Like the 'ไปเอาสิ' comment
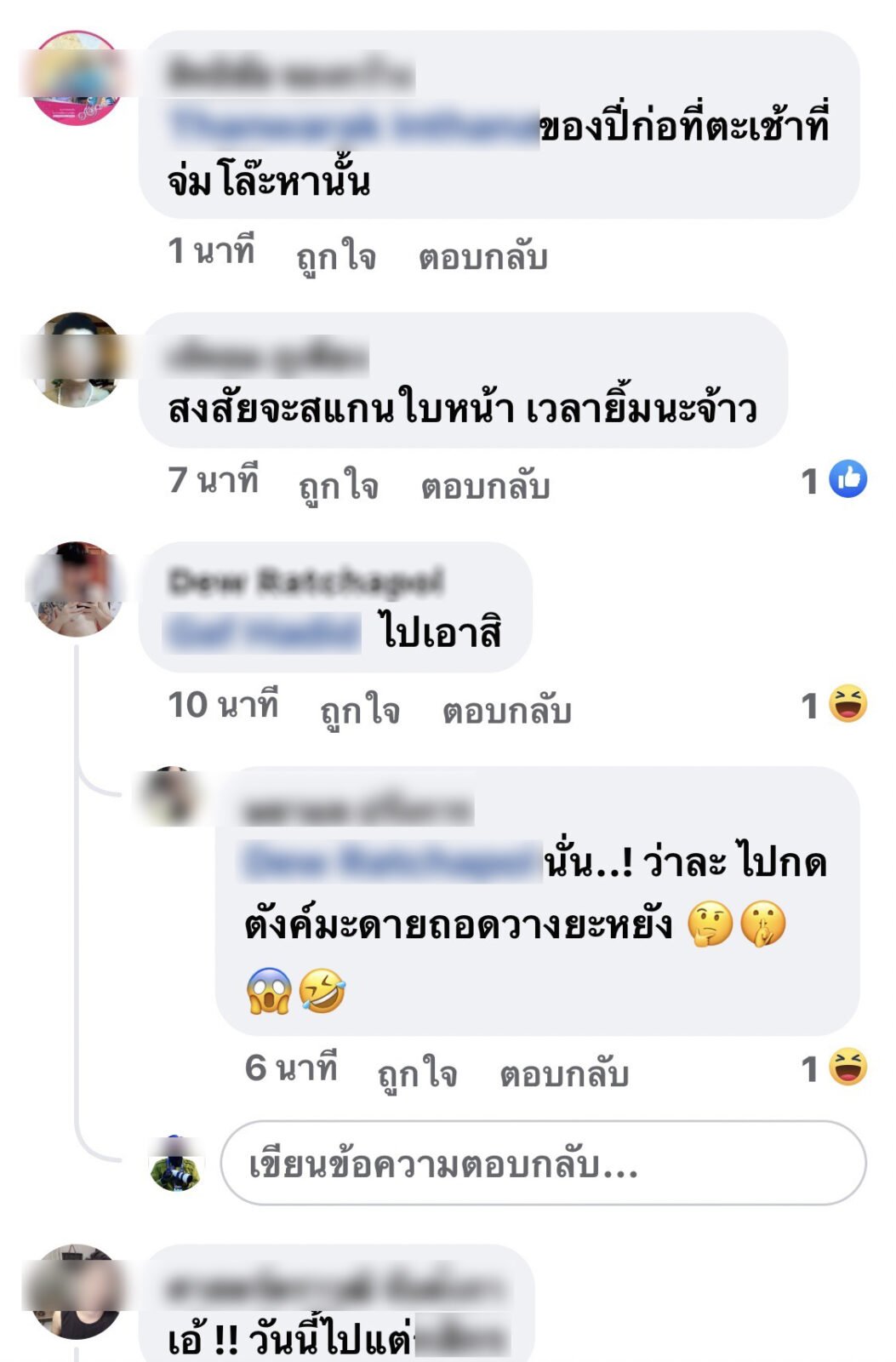 click(x=360, y=709)
